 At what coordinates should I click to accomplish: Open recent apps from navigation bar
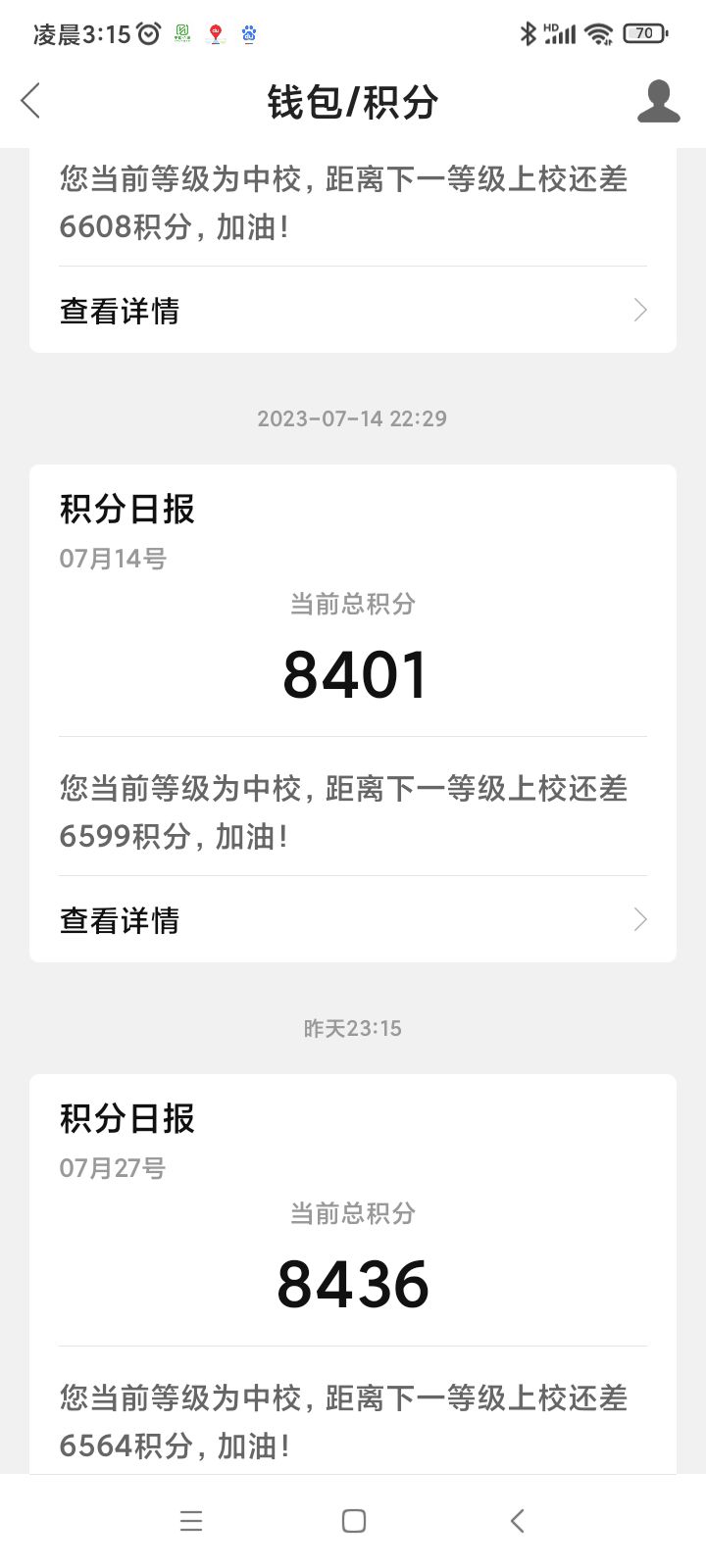tap(191, 1521)
